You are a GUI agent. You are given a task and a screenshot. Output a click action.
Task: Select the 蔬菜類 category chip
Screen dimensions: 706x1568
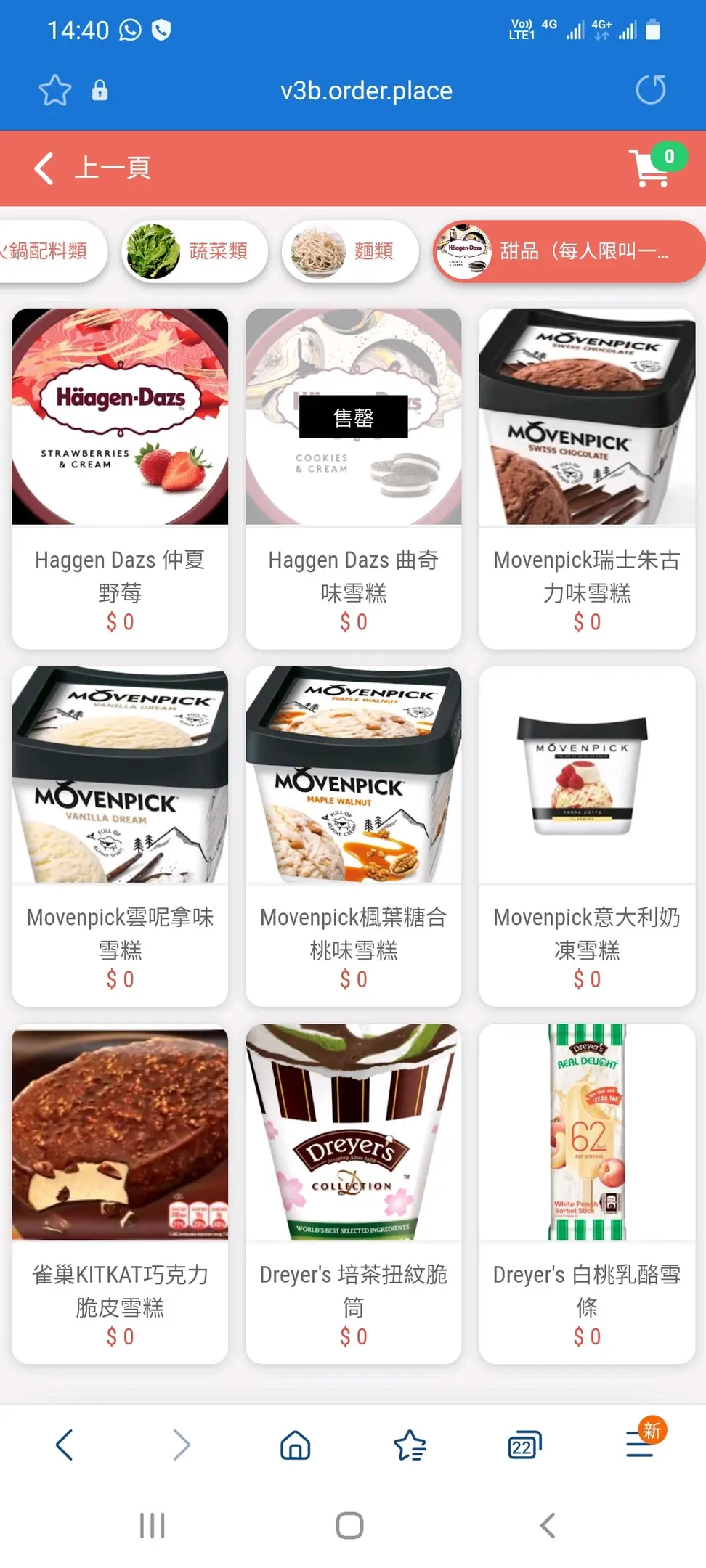click(x=194, y=251)
